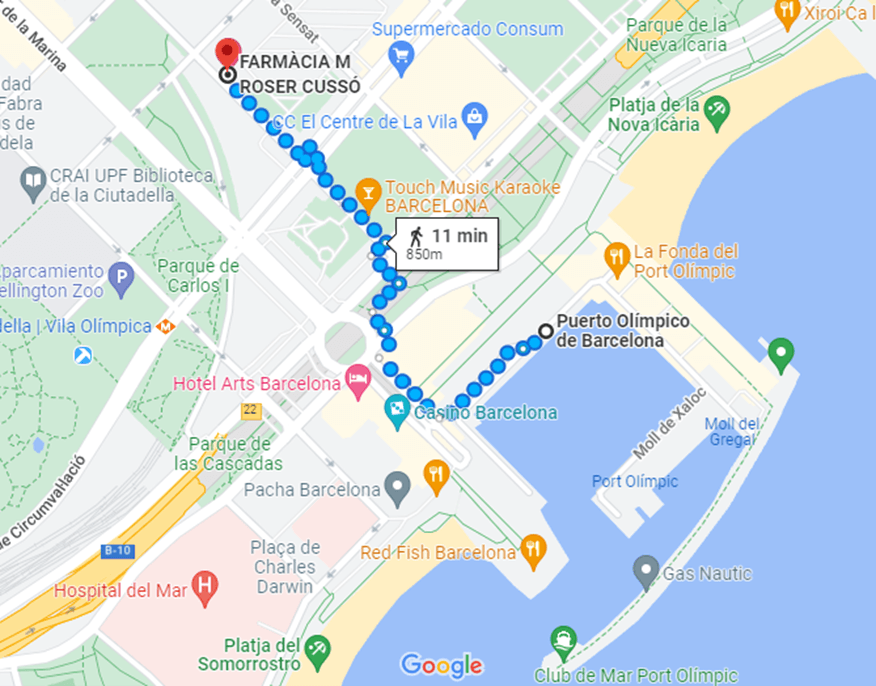Tap the Hospital del Mar marker
This screenshot has height=686, width=876.
tap(205, 587)
